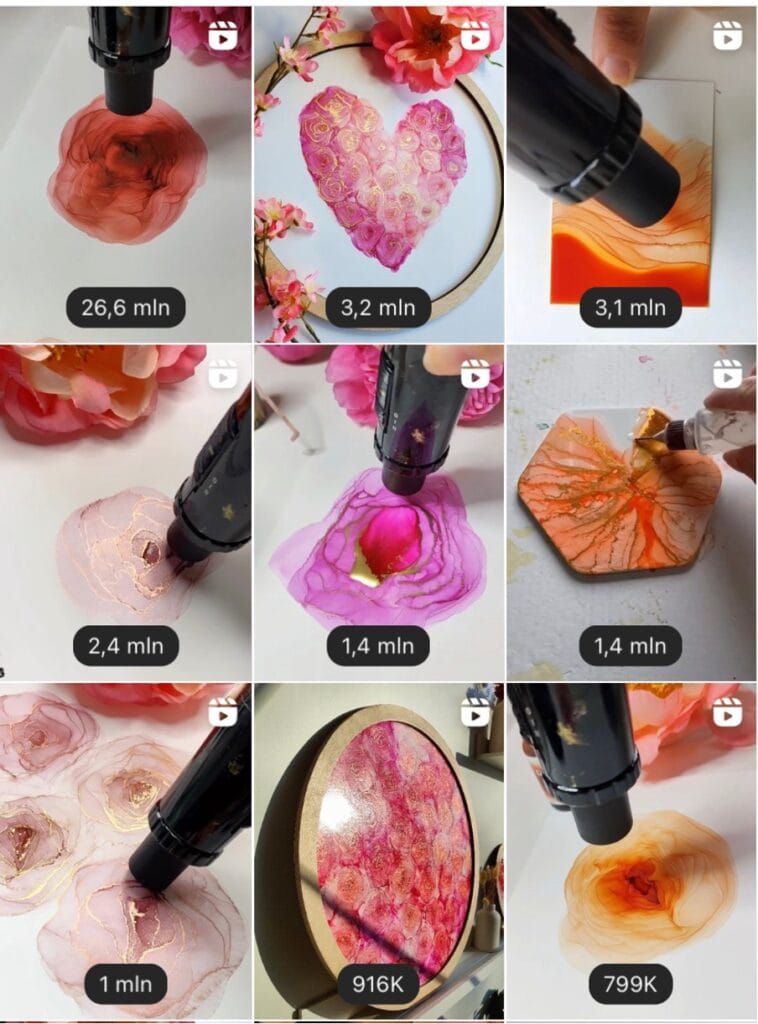Open the round framed roses reel with 916K views
Screen dimensions: 758x1024
pyautogui.click(x=378, y=850)
